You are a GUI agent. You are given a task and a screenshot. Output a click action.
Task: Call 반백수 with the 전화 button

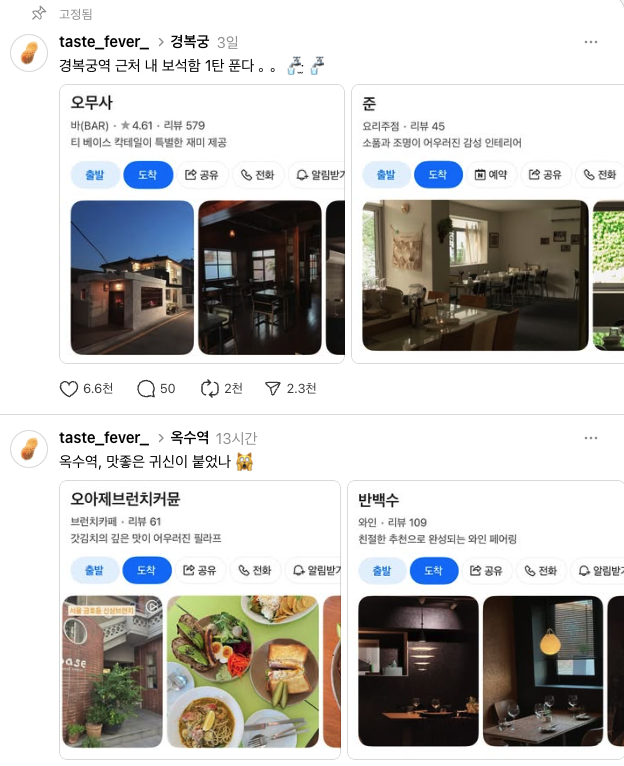point(540,570)
